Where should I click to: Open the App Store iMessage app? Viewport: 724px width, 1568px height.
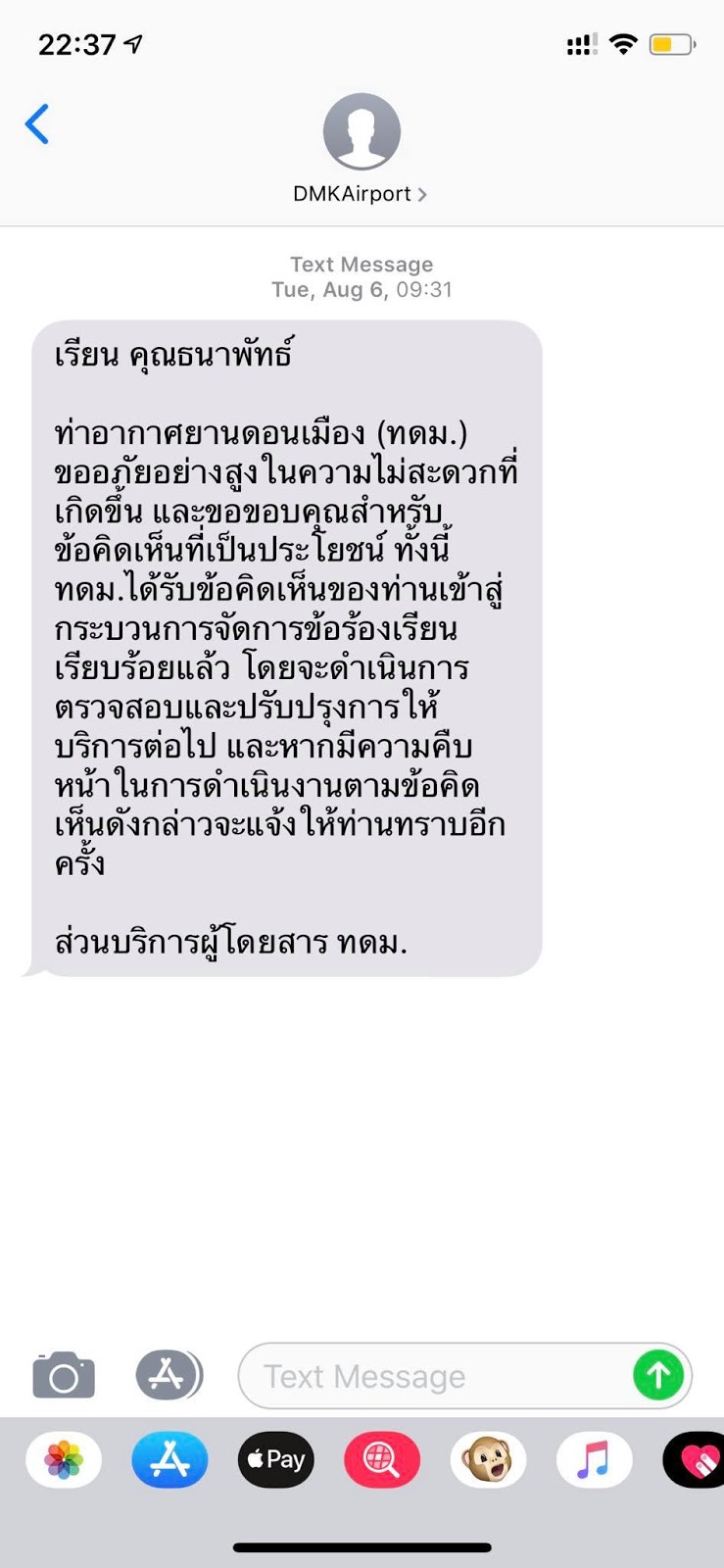tap(169, 1460)
